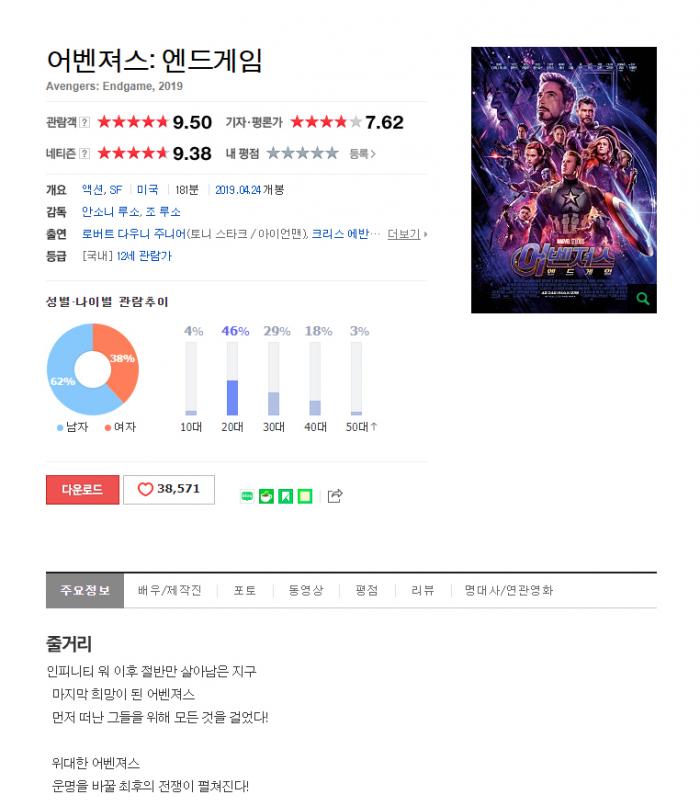Screen dimensions: 700x806
Task: Share to Naver Cafe with the cup icon
Action: coord(266,496)
